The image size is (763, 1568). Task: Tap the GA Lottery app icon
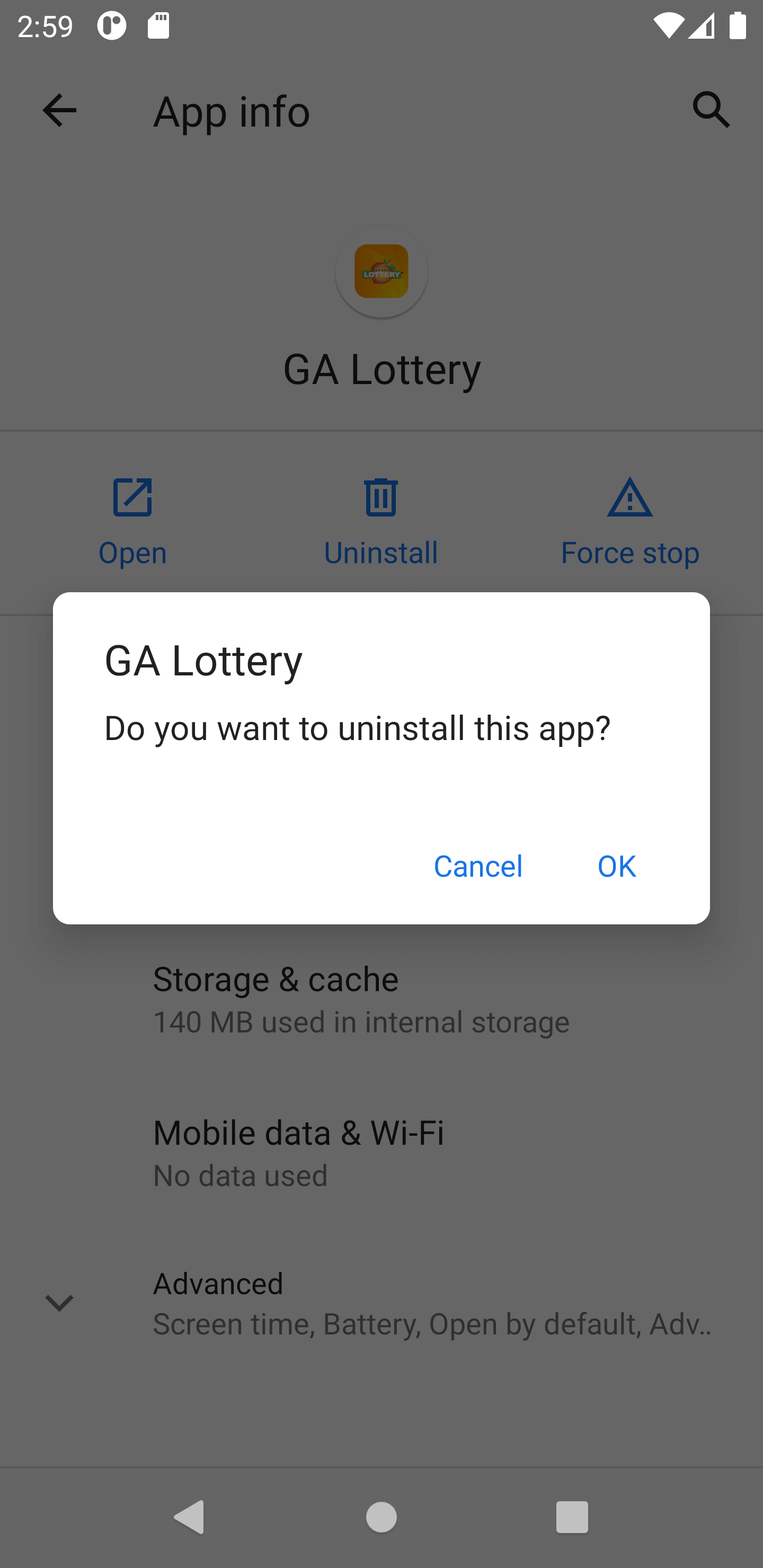point(380,272)
